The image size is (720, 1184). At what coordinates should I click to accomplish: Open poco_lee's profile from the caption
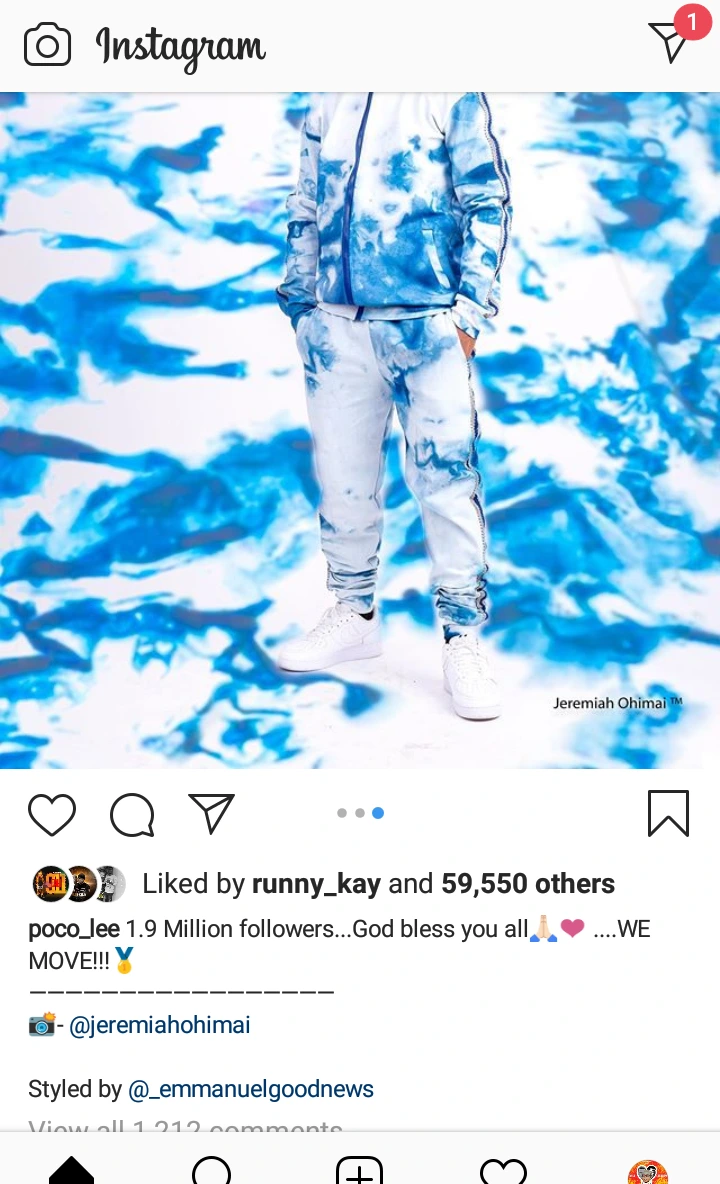[73, 929]
